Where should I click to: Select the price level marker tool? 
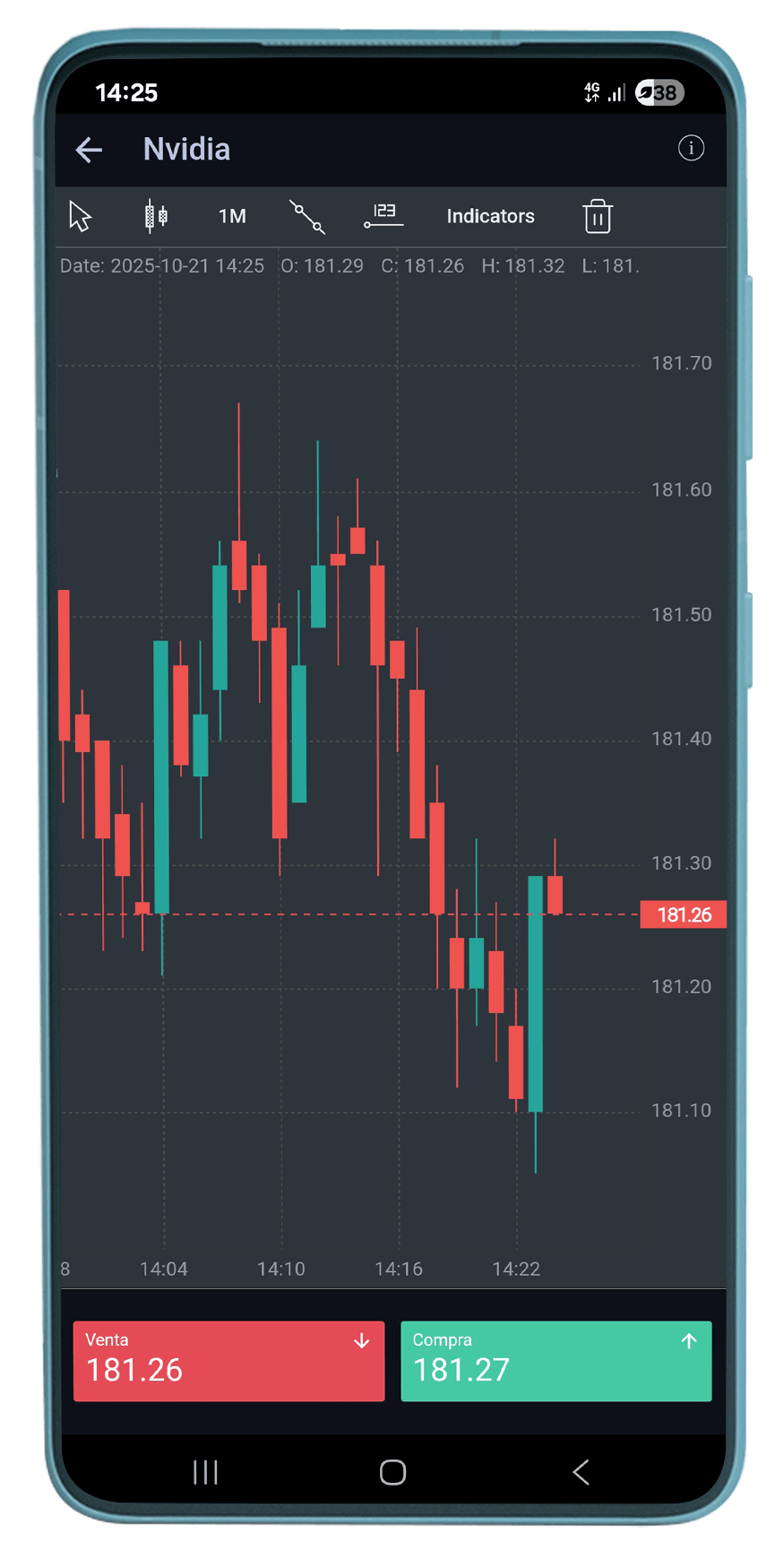[383, 216]
